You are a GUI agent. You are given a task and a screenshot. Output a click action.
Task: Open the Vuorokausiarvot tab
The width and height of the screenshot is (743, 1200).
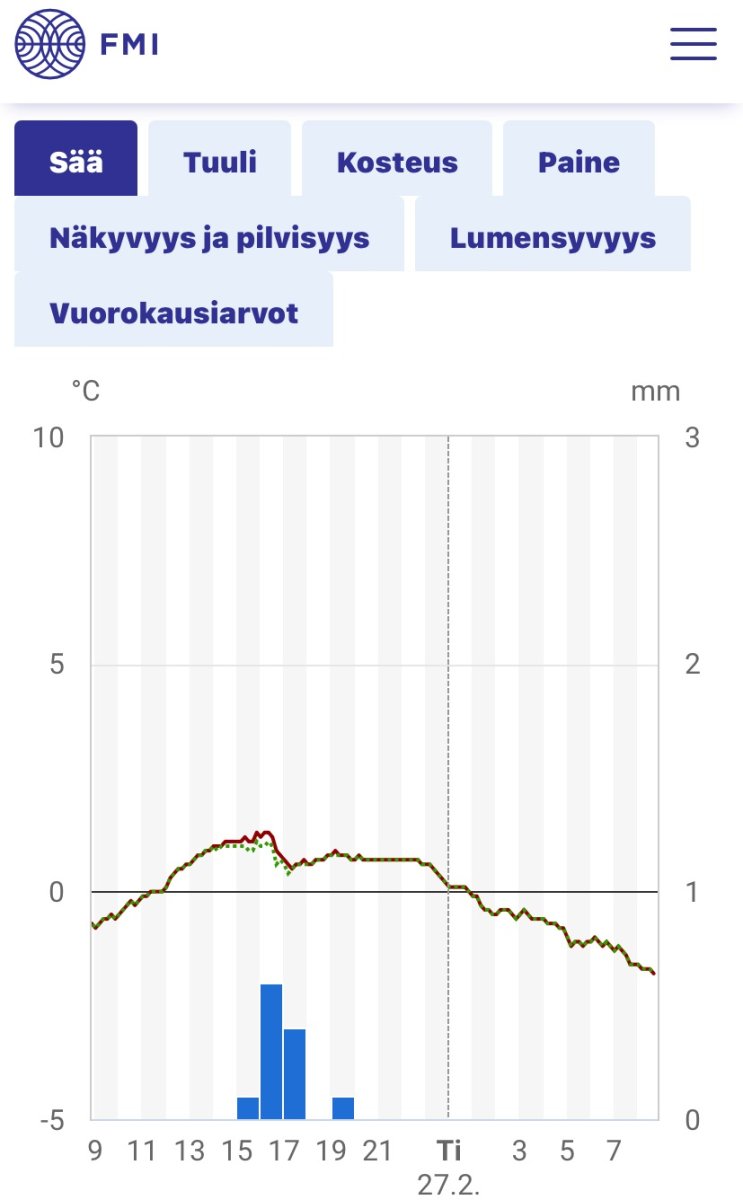[174, 312]
